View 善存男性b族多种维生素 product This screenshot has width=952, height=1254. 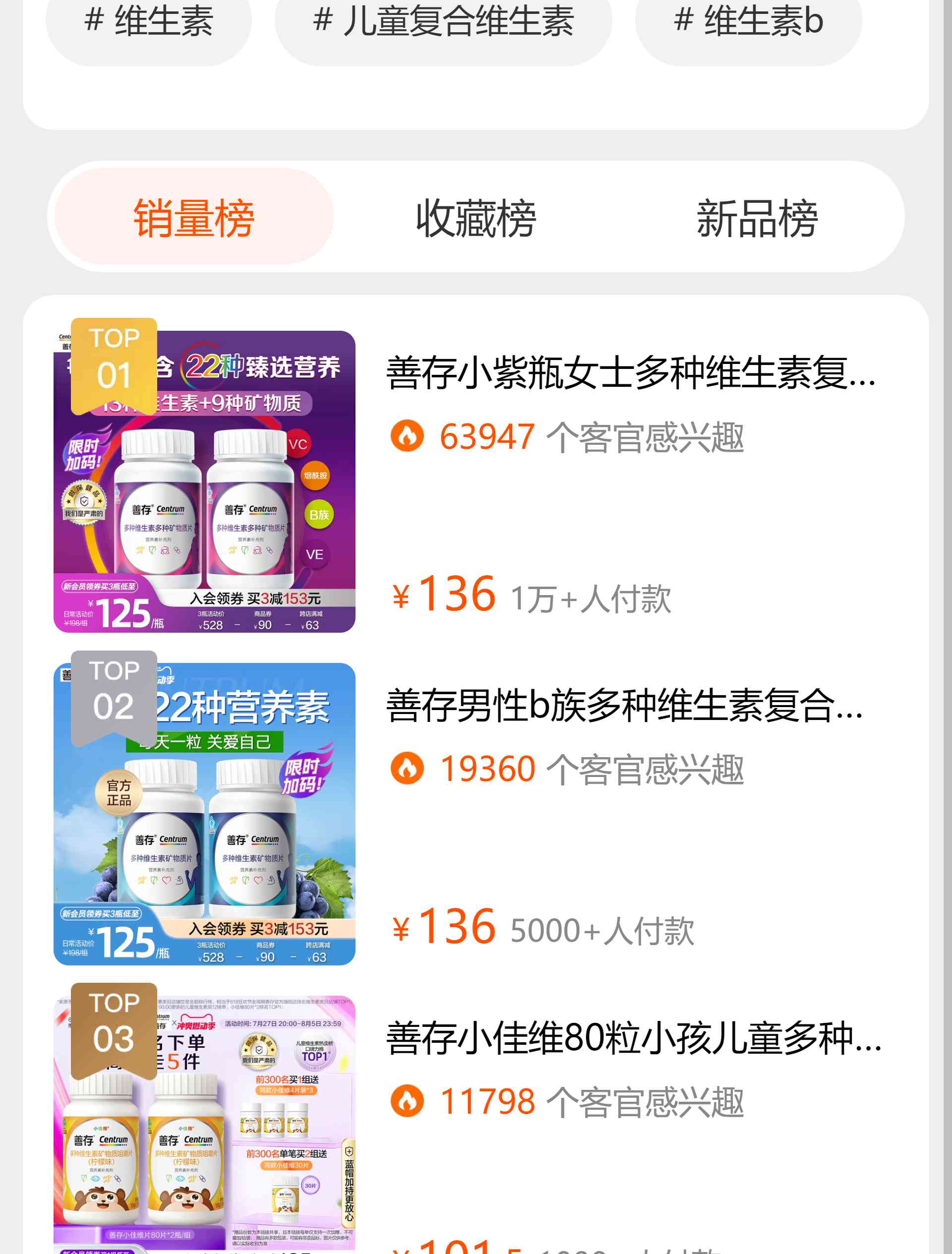tap(624, 705)
